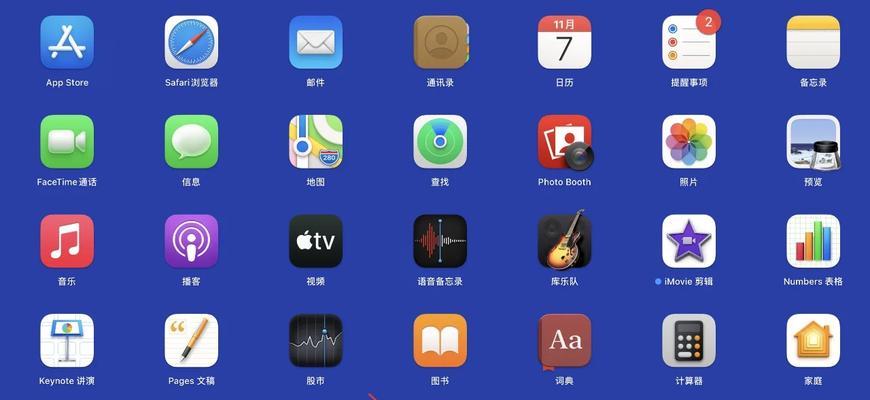The width and height of the screenshot is (870, 400).
Task: Open 播客 podcasts app
Action: pyautogui.click(x=191, y=241)
